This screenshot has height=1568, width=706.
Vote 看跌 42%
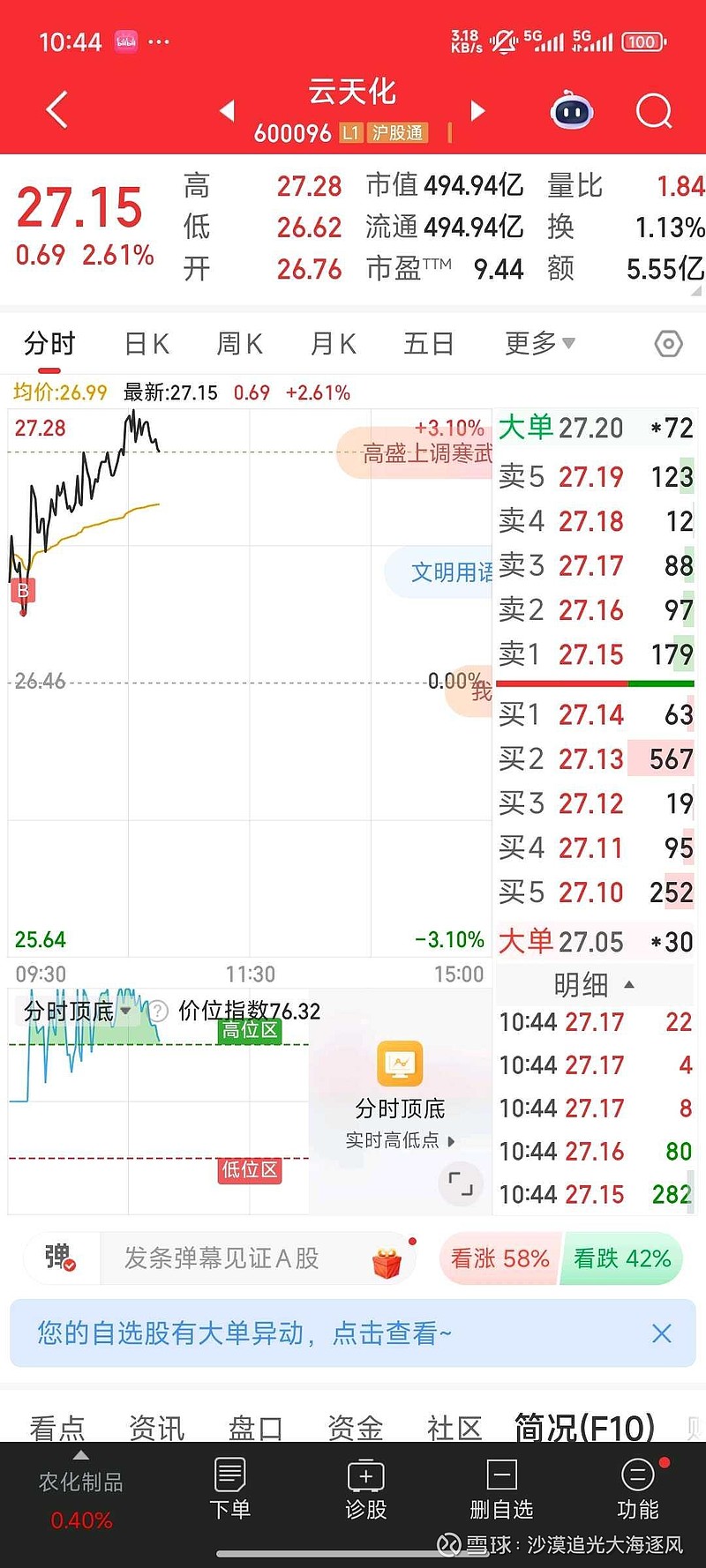pos(622,1258)
